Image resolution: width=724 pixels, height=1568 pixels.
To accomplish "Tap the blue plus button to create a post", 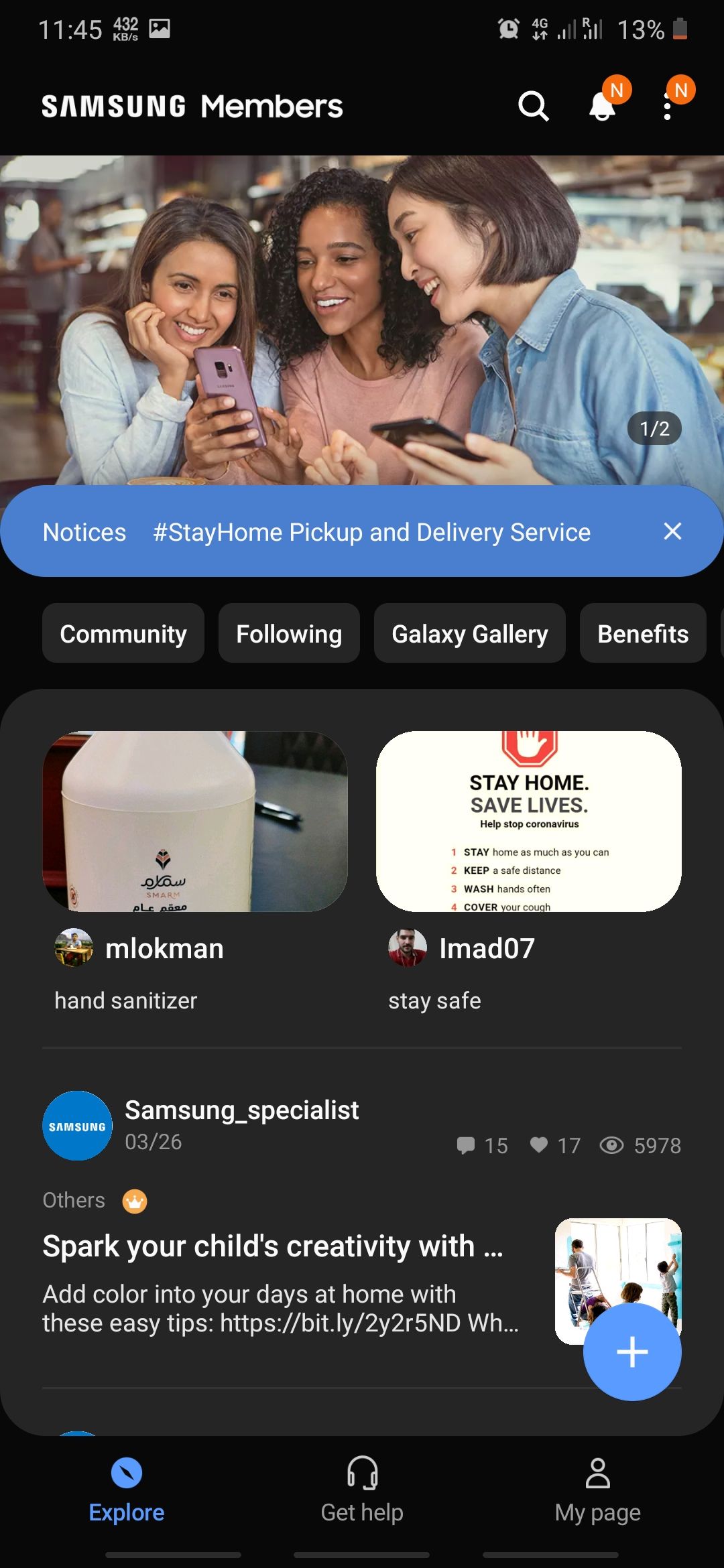I will pyautogui.click(x=631, y=1352).
